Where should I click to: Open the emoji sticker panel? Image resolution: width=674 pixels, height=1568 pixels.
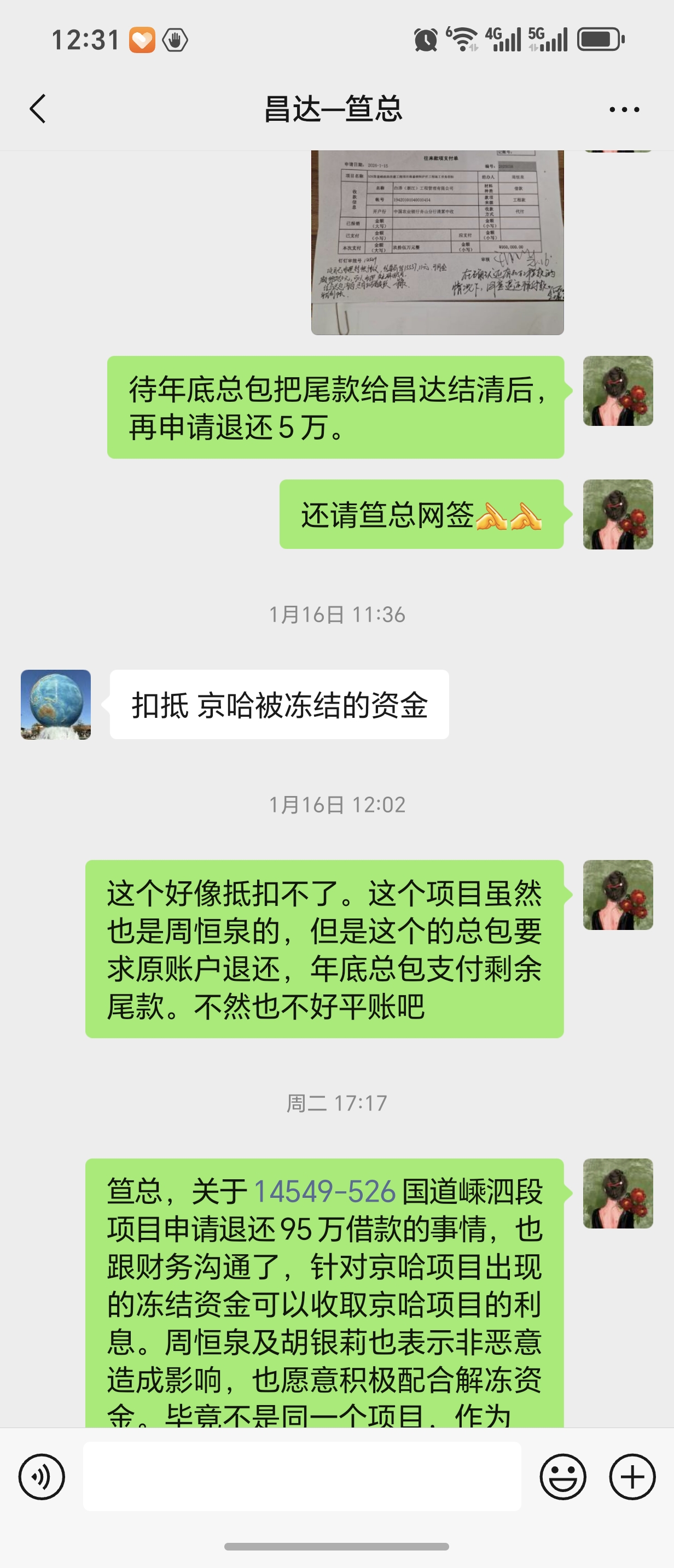pyautogui.click(x=562, y=1477)
